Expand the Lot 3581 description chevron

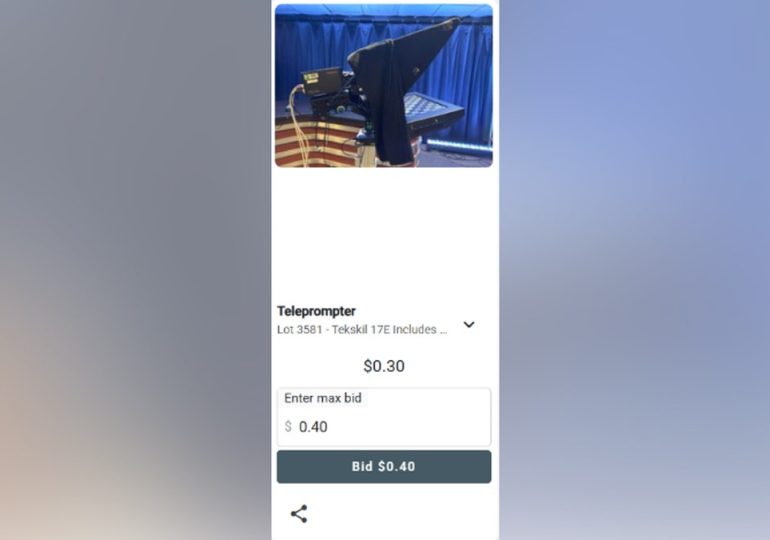tap(469, 325)
